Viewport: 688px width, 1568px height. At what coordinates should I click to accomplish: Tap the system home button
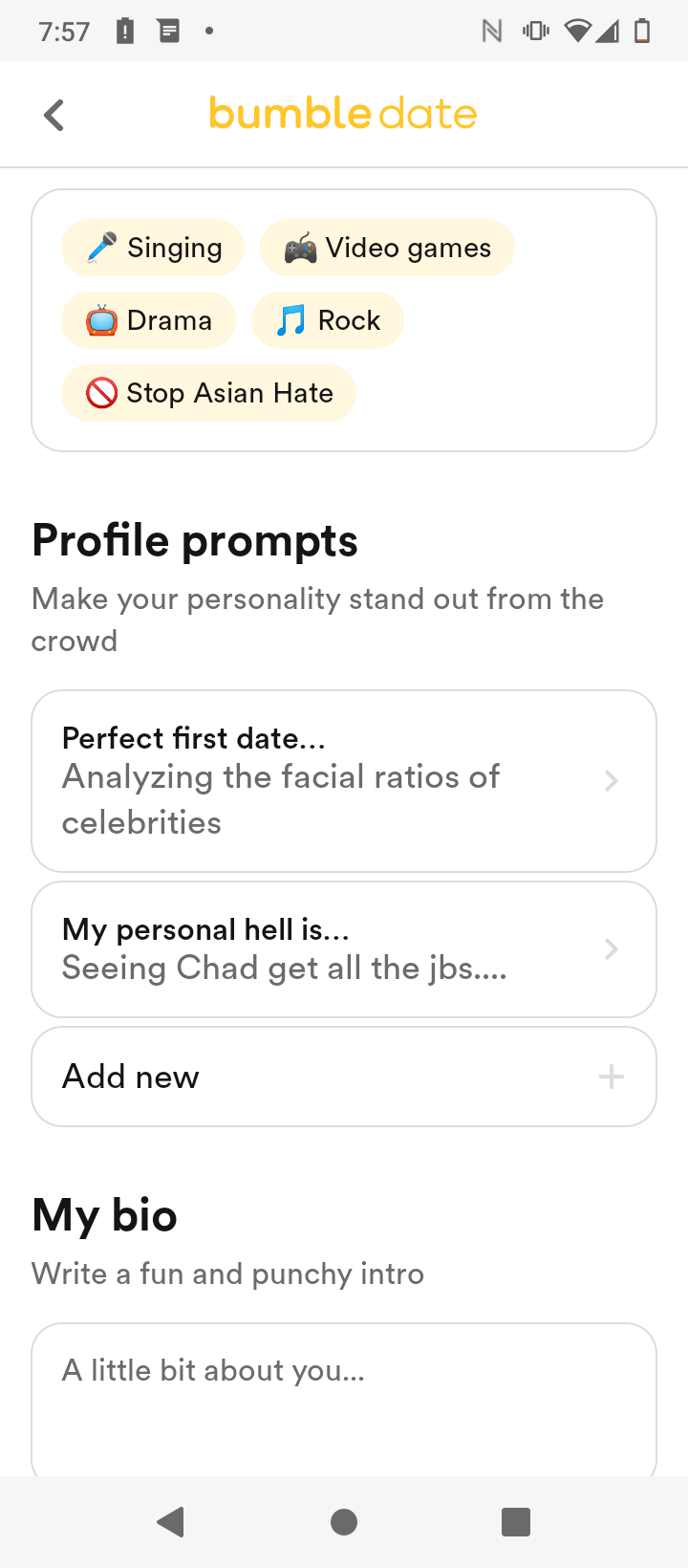coord(344,1521)
